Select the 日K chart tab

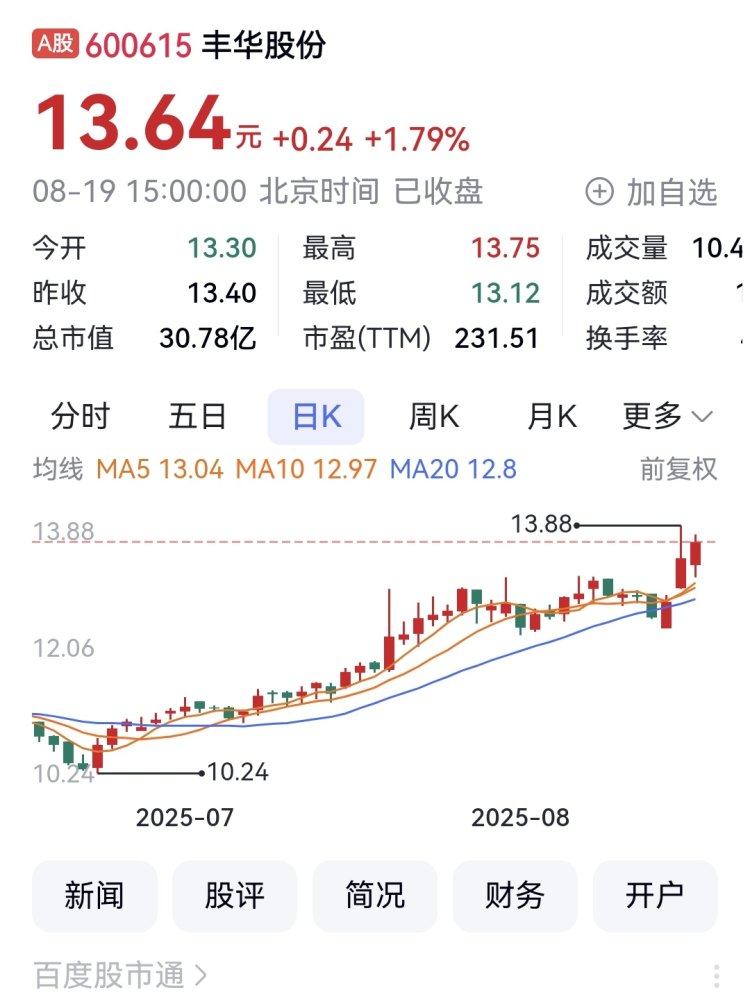(x=316, y=417)
